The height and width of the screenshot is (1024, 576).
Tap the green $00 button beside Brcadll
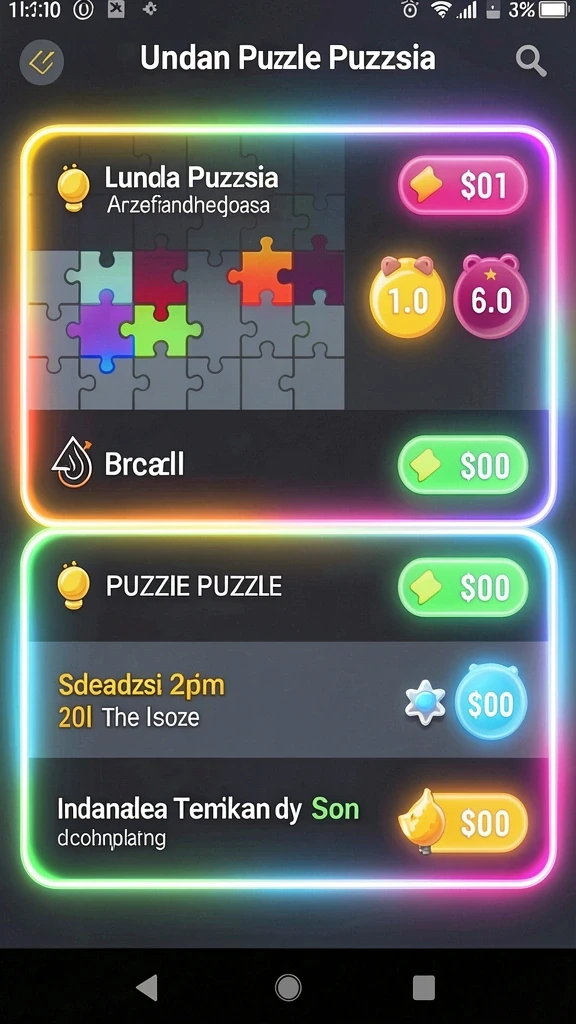[463, 465]
